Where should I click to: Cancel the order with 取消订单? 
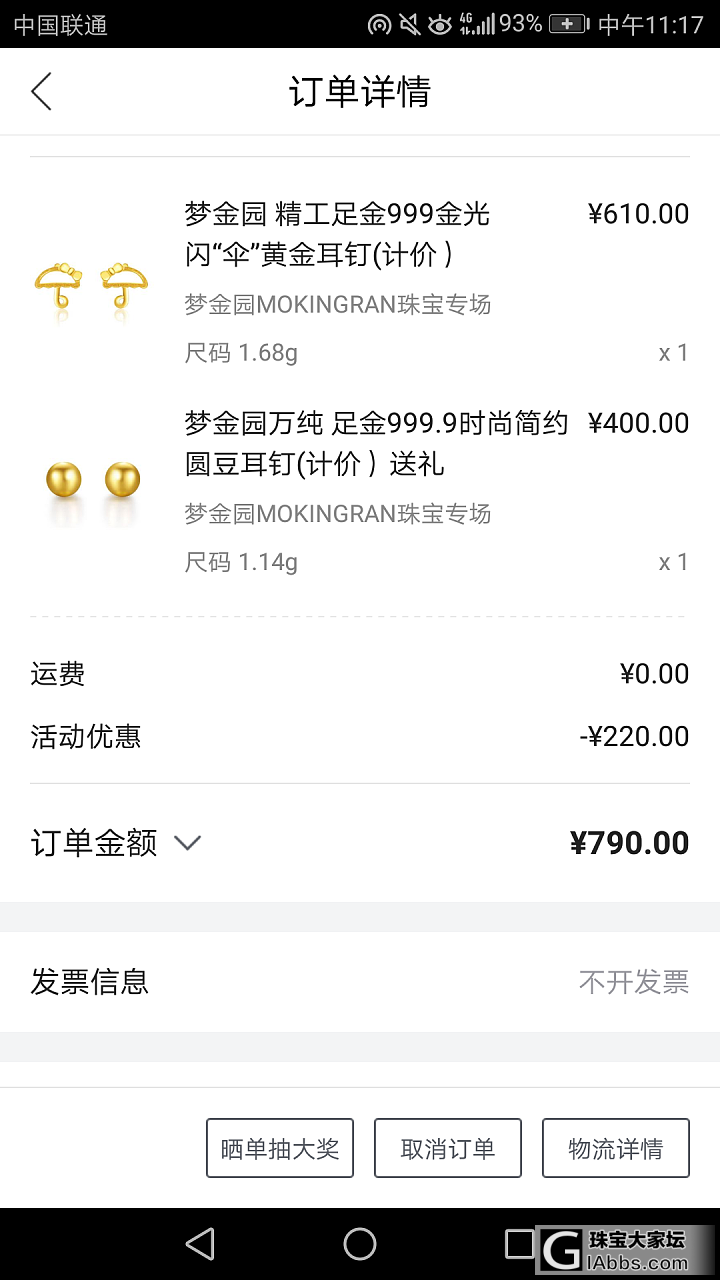click(x=448, y=1148)
